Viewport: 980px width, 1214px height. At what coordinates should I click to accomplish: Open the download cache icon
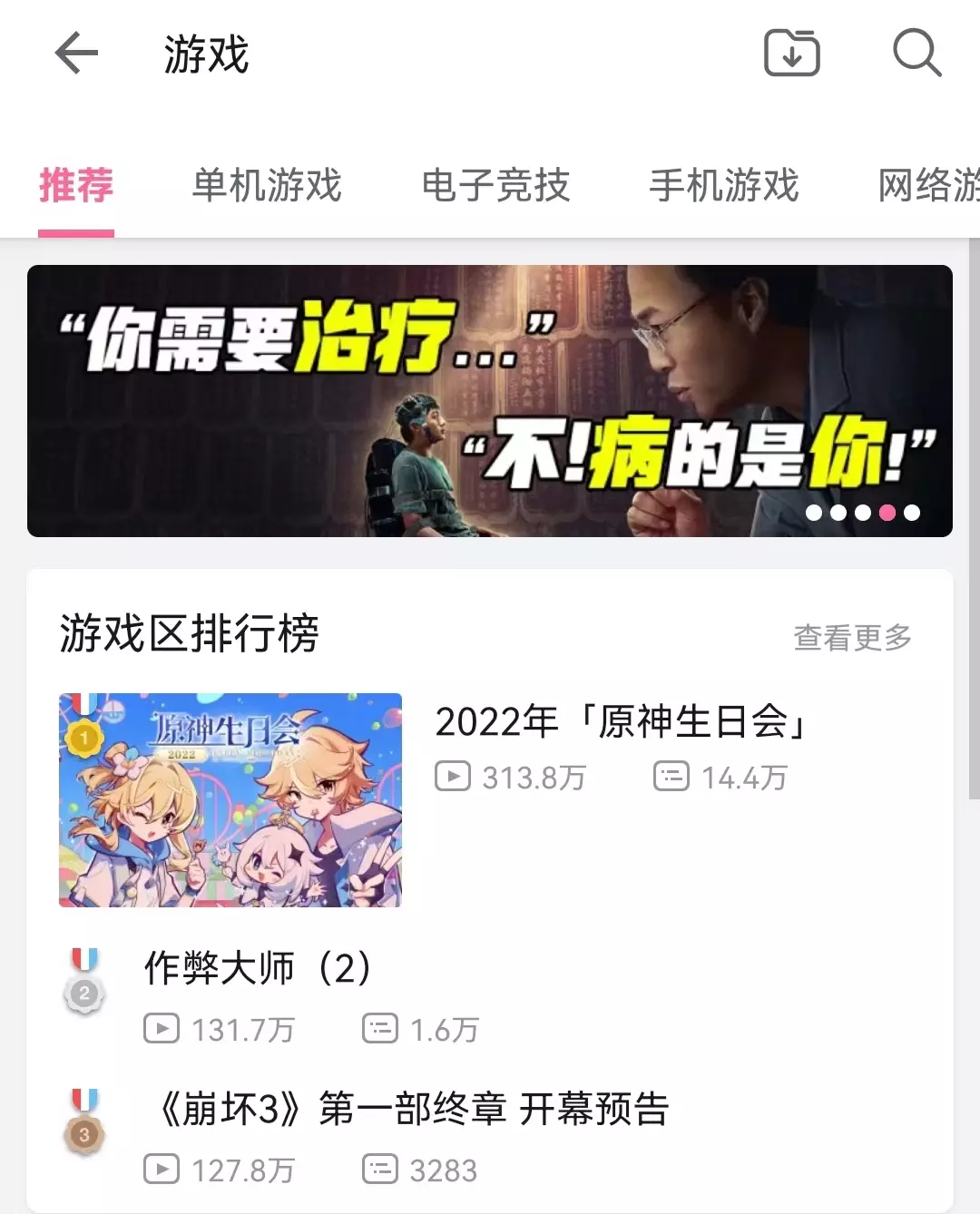(x=791, y=53)
